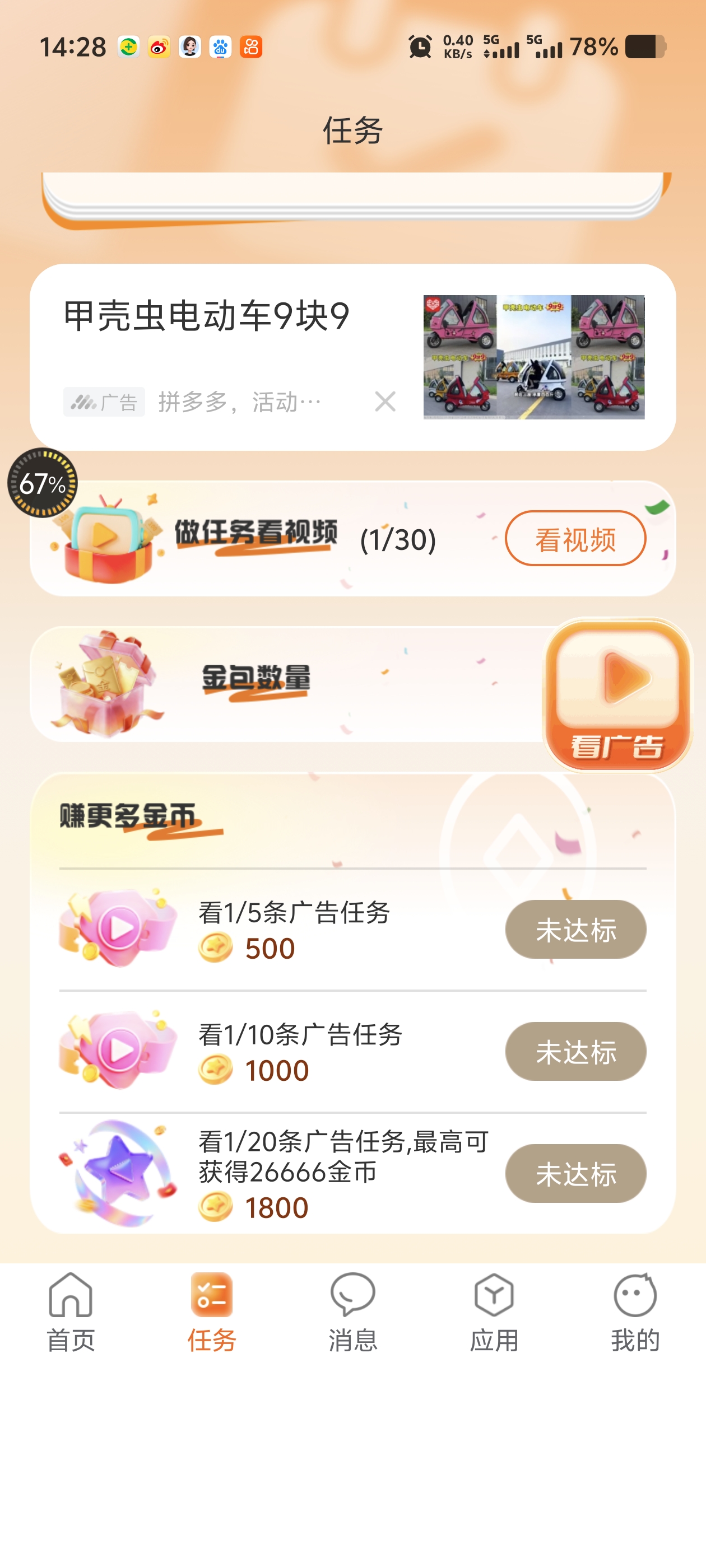This screenshot has height=1568, width=706.
Task: Go to the 首页 tab
Action: pyautogui.click(x=71, y=1312)
